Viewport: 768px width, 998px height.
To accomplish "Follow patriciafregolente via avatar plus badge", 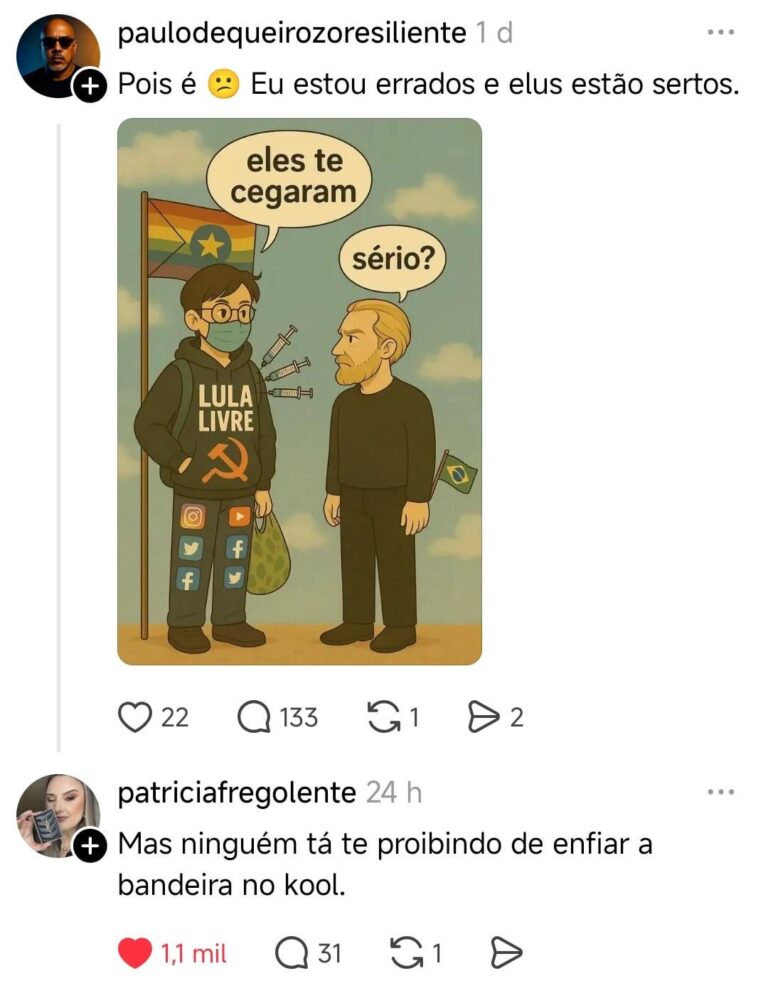I will pyautogui.click(x=89, y=847).
